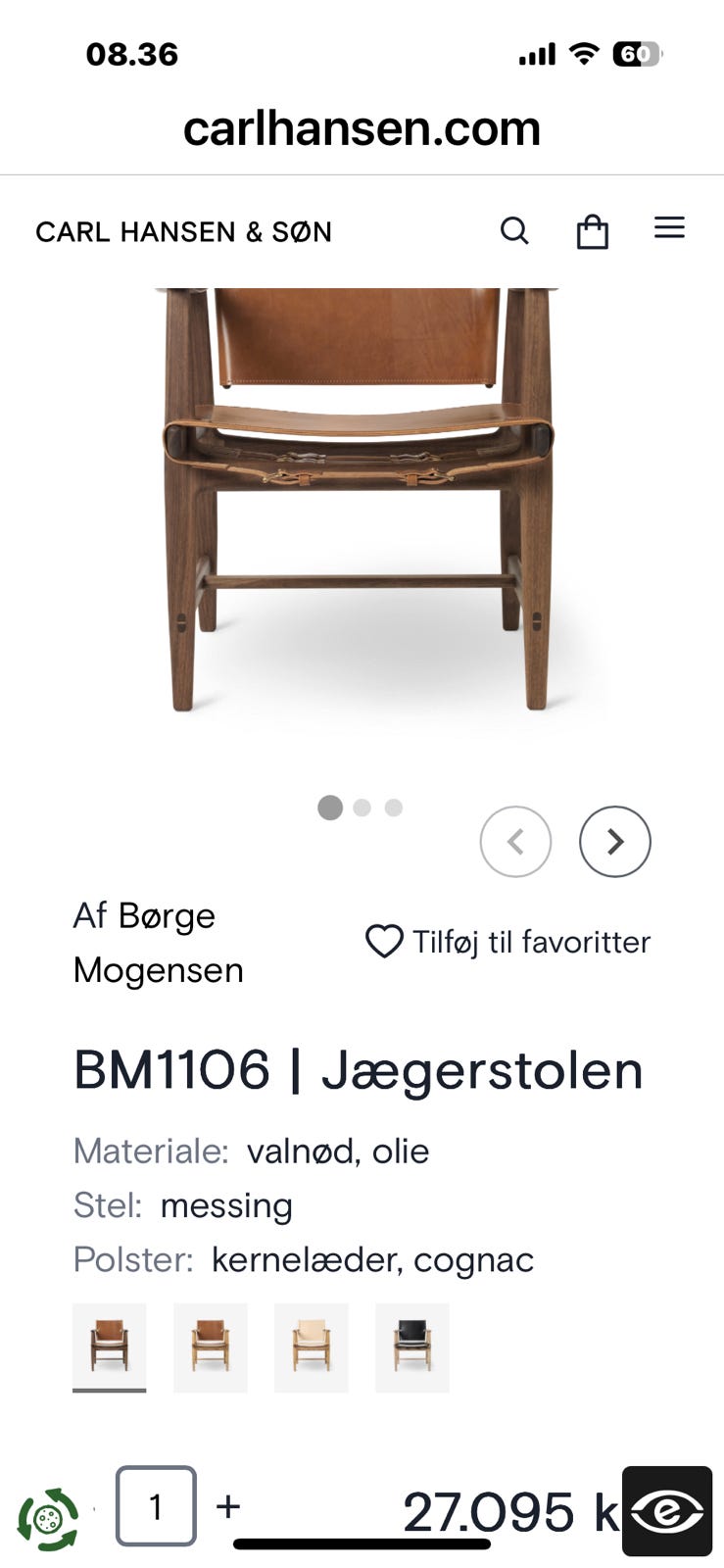Advance carousel with right chevron

[615, 841]
